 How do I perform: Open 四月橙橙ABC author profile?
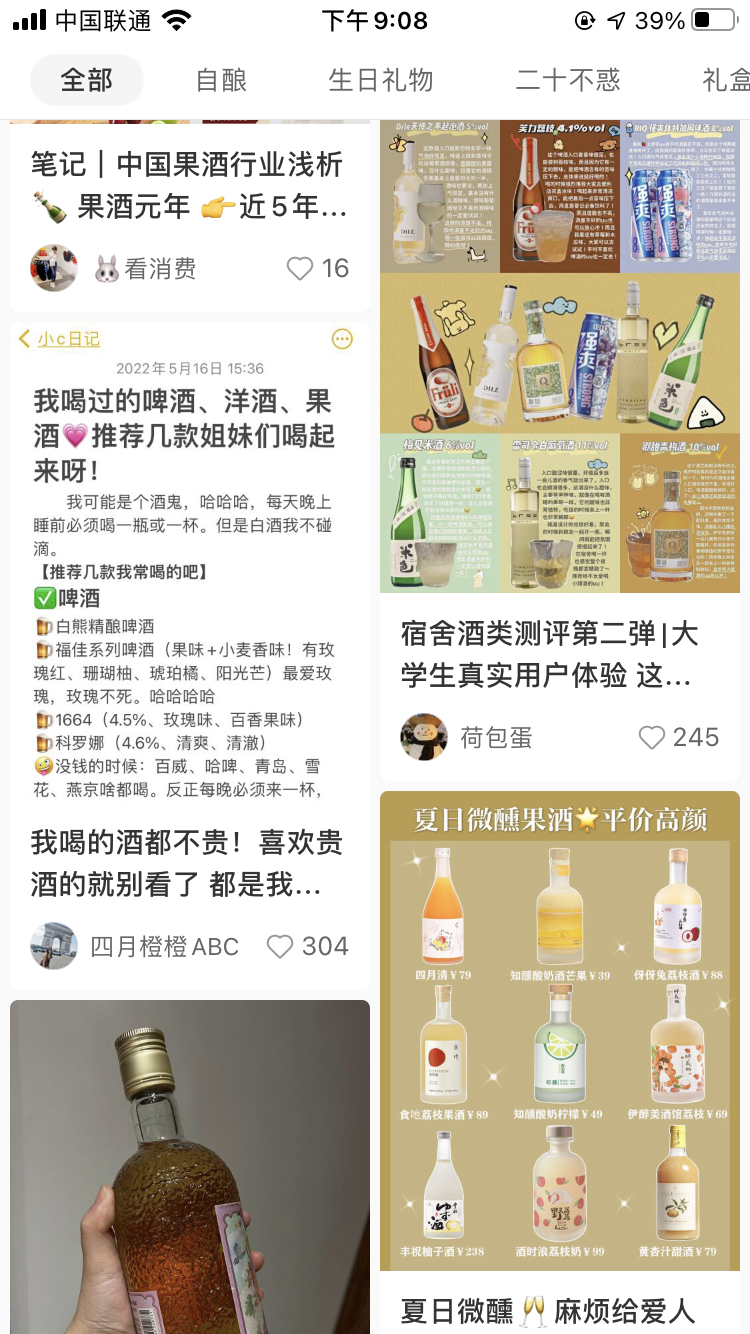54,946
